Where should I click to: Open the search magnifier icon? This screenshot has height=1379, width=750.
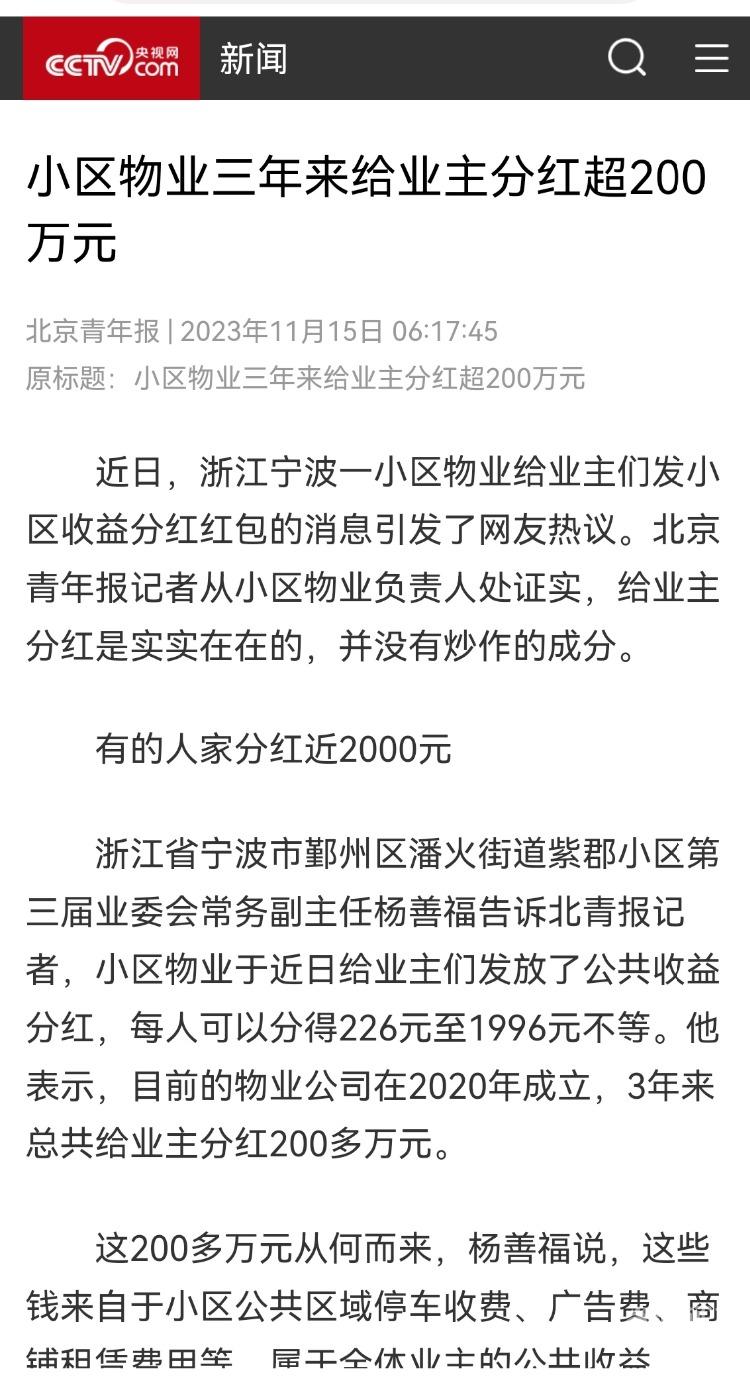click(627, 58)
